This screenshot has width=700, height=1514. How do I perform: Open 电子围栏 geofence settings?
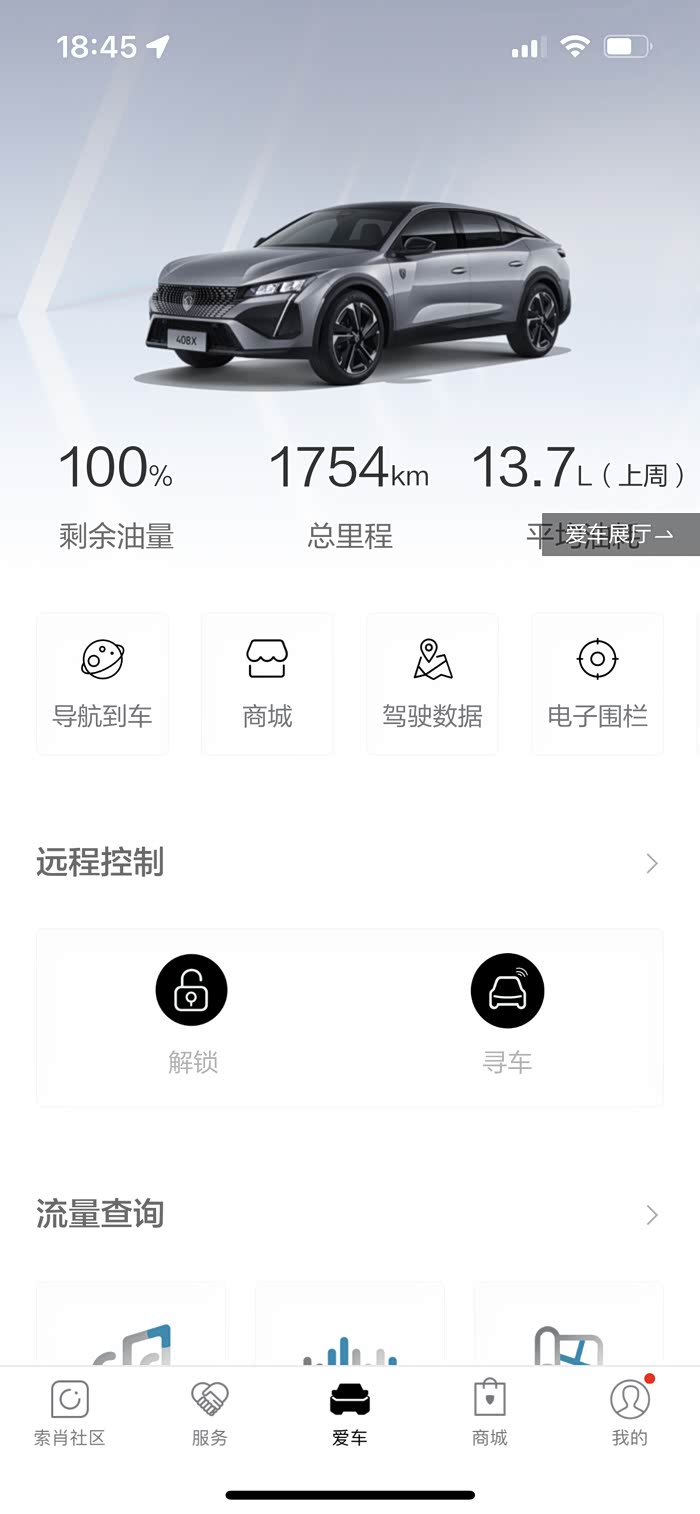(597, 684)
